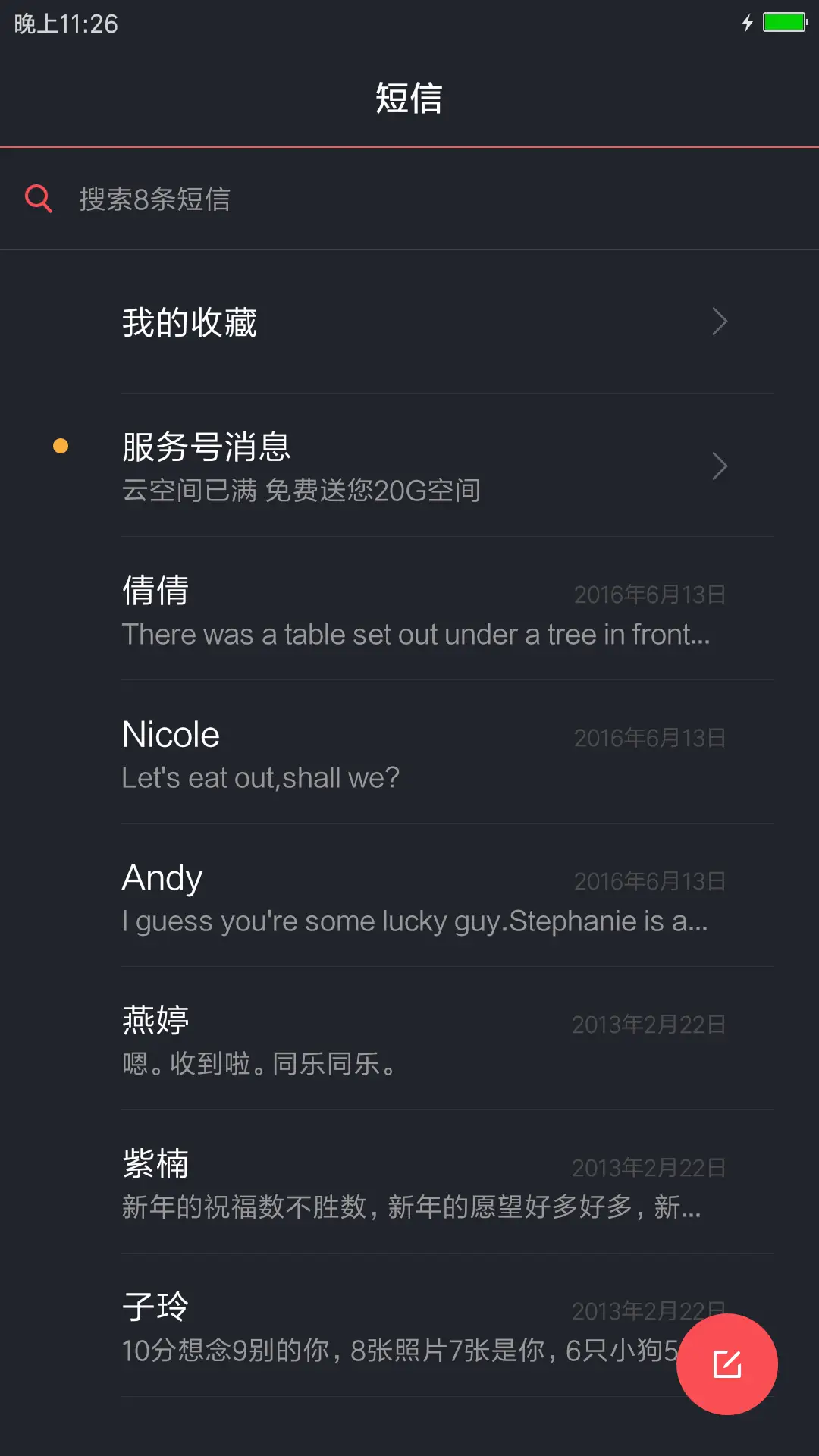Tap the compose new message button
Viewport: 819px width, 1456px height.
(726, 1363)
